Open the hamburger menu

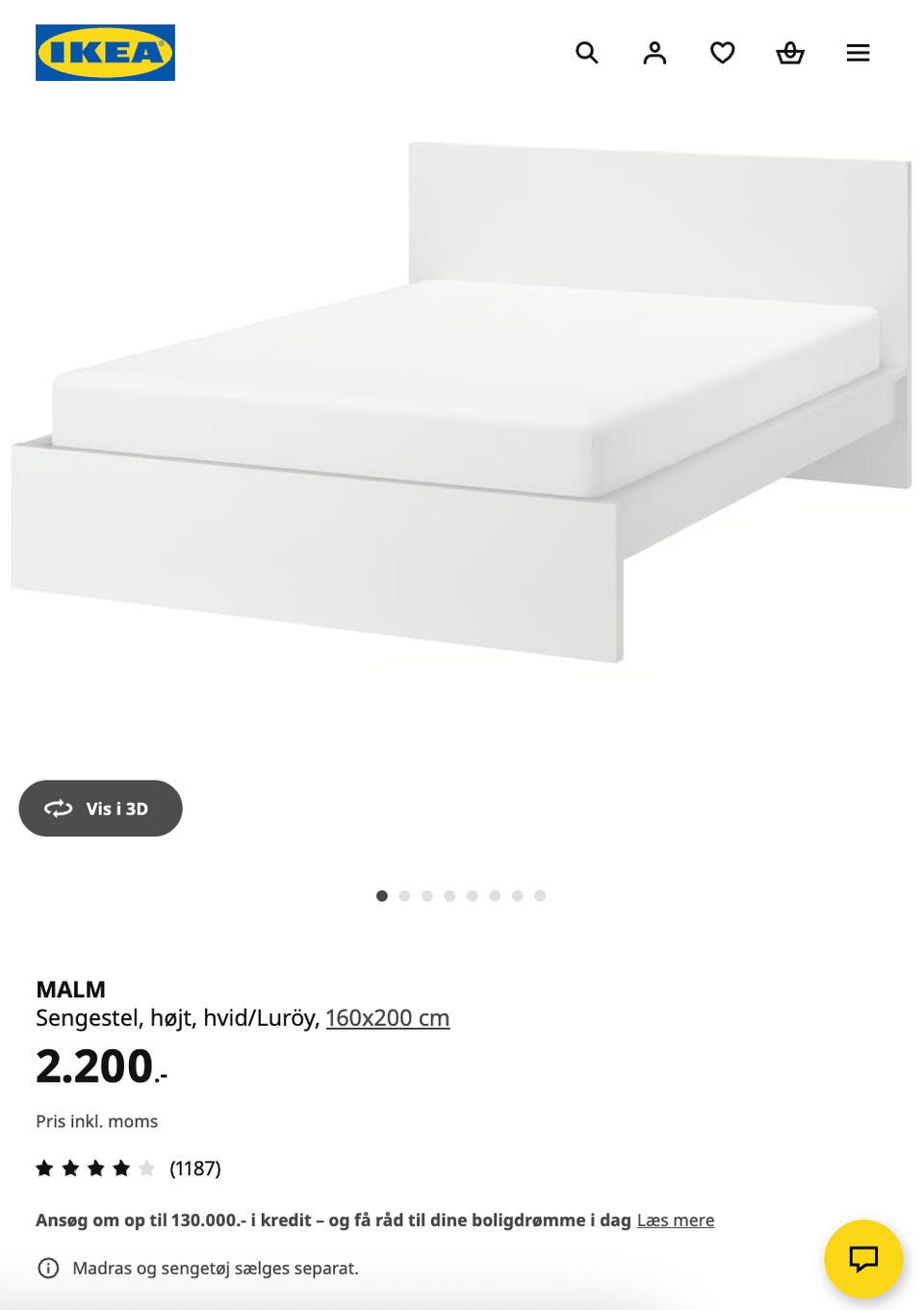[x=858, y=53]
